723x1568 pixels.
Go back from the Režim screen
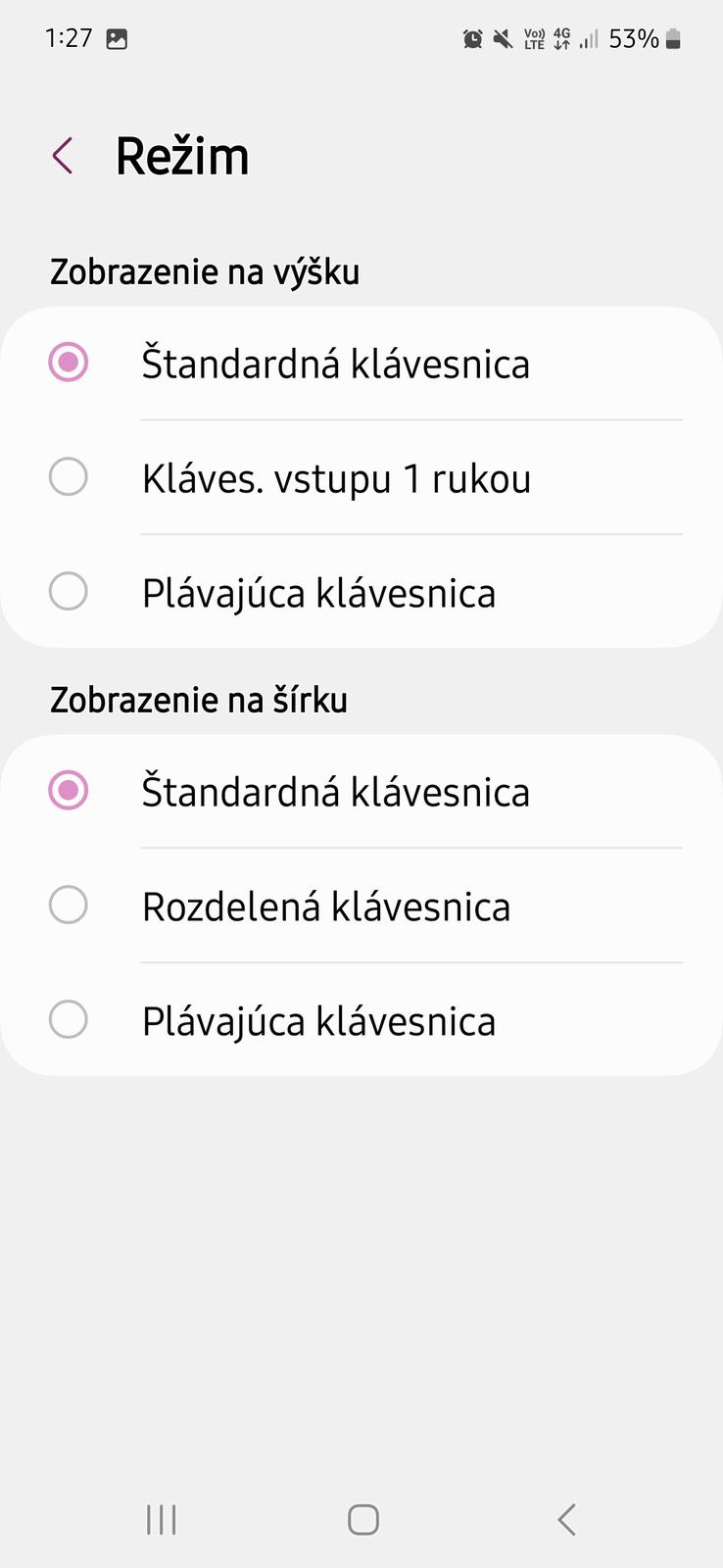64,156
